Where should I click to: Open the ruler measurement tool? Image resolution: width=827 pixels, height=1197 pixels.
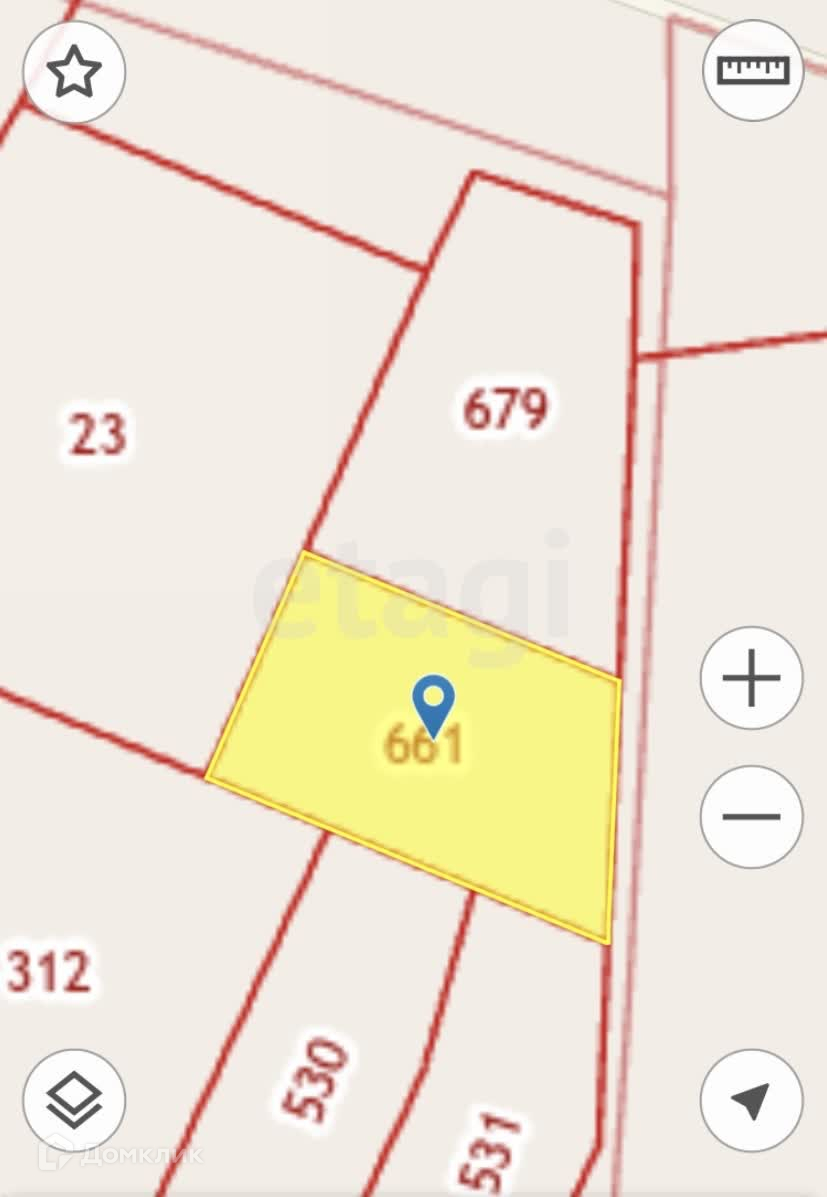pyautogui.click(x=753, y=70)
